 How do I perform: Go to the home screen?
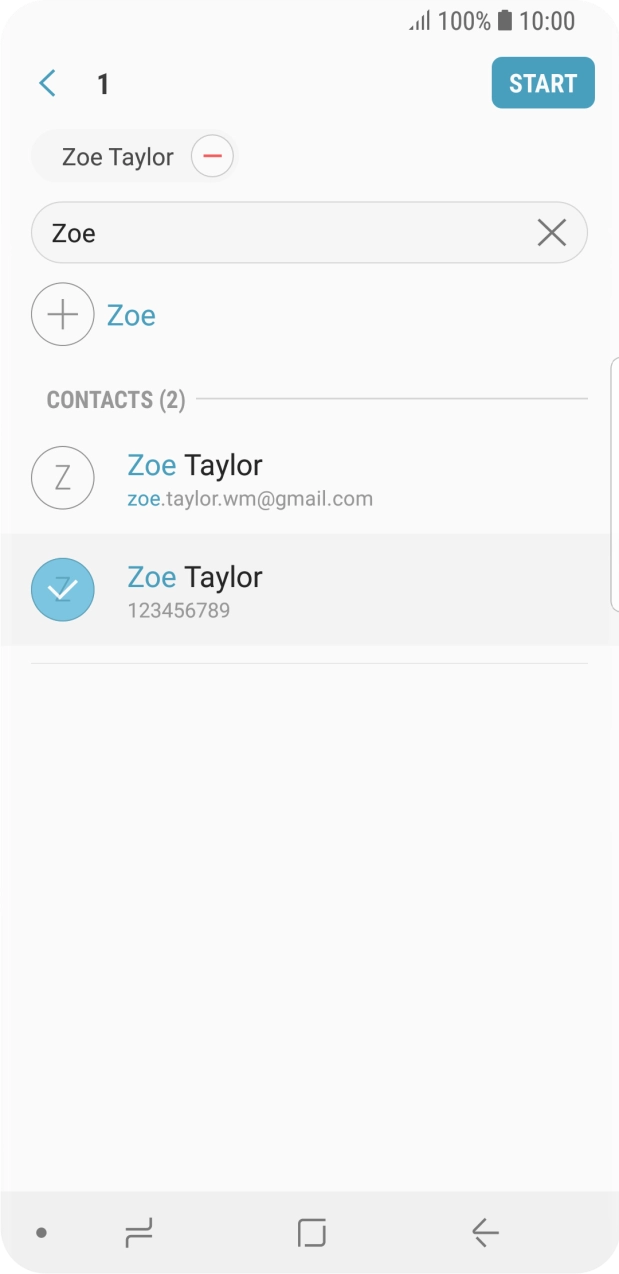coord(312,1233)
